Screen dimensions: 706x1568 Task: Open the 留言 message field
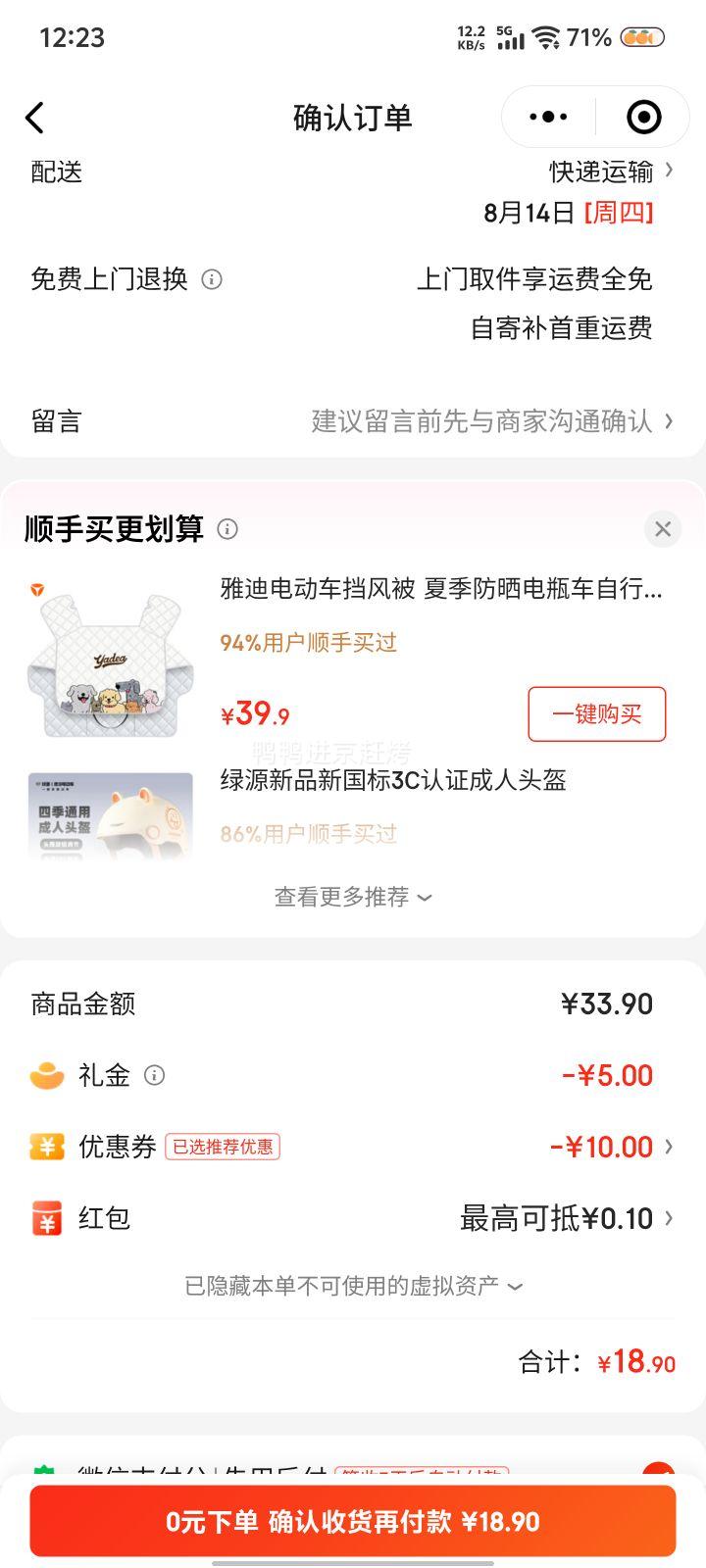tap(353, 421)
